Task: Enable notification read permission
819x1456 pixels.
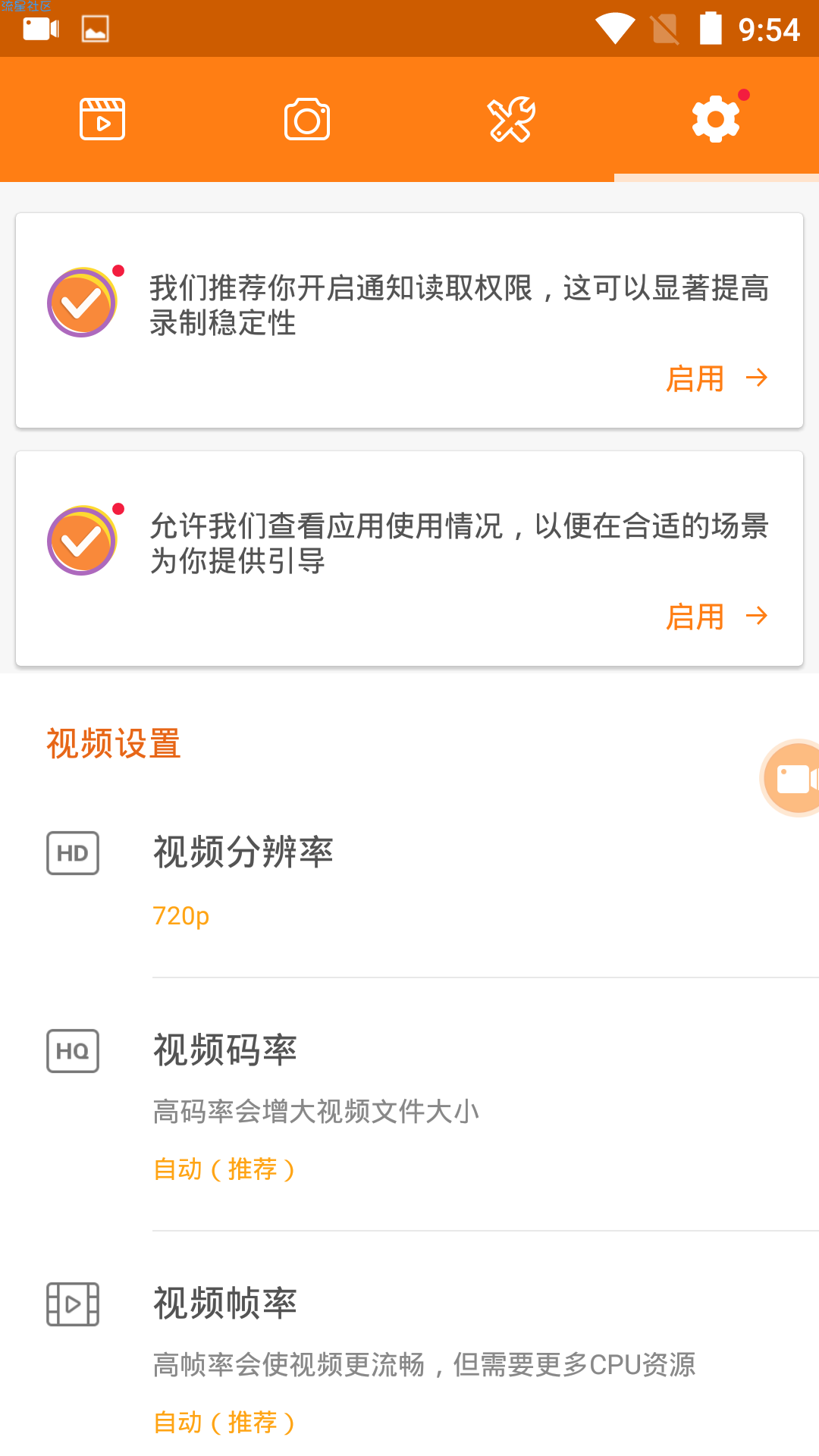Action: tap(716, 378)
